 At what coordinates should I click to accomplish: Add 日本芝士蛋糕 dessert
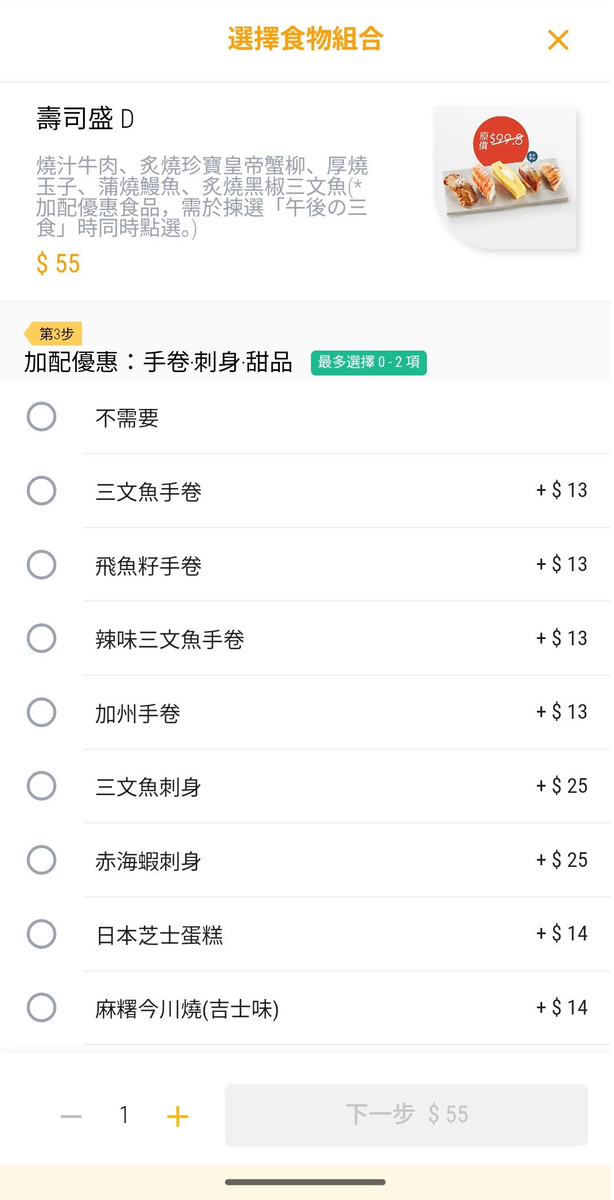click(x=306, y=935)
